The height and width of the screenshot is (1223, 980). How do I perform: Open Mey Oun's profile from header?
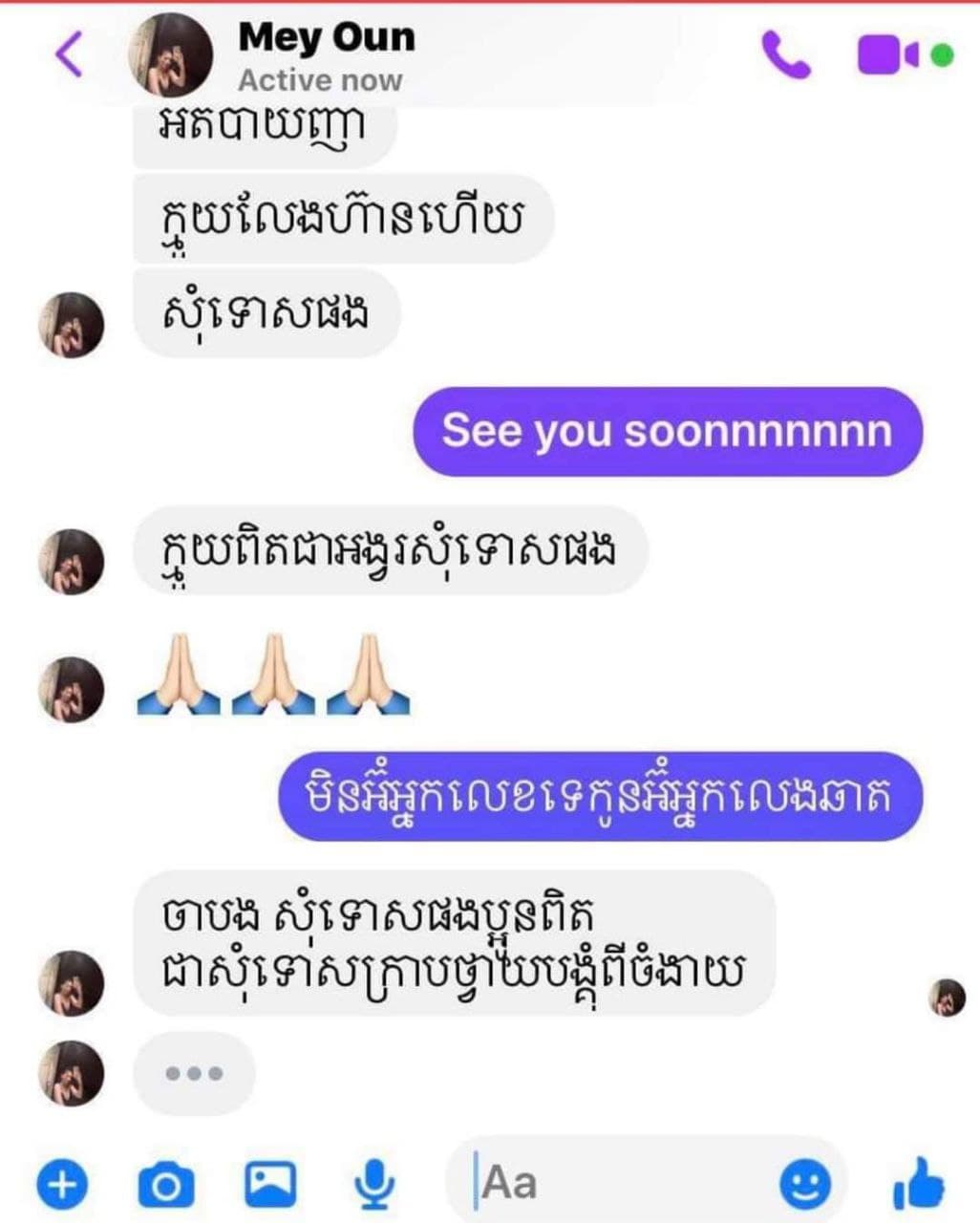click(325, 55)
